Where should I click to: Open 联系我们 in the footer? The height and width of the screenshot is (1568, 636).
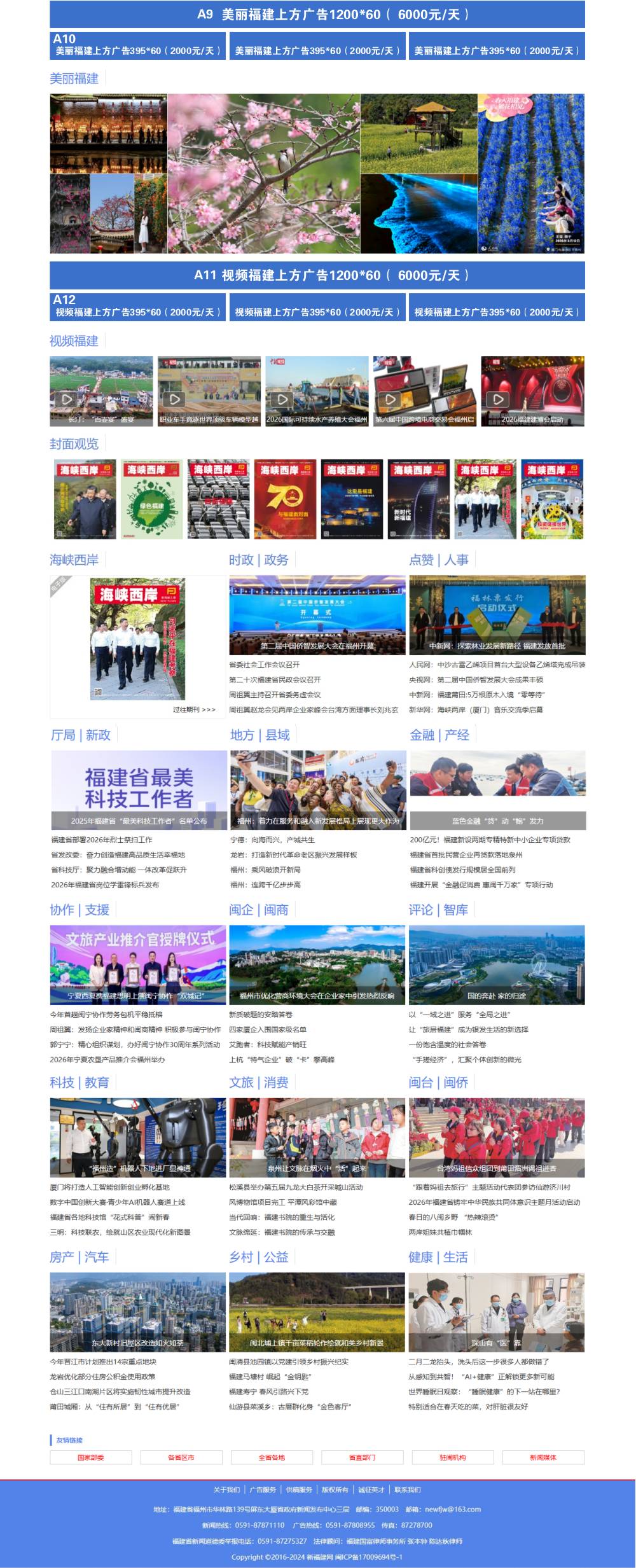(x=407, y=1490)
